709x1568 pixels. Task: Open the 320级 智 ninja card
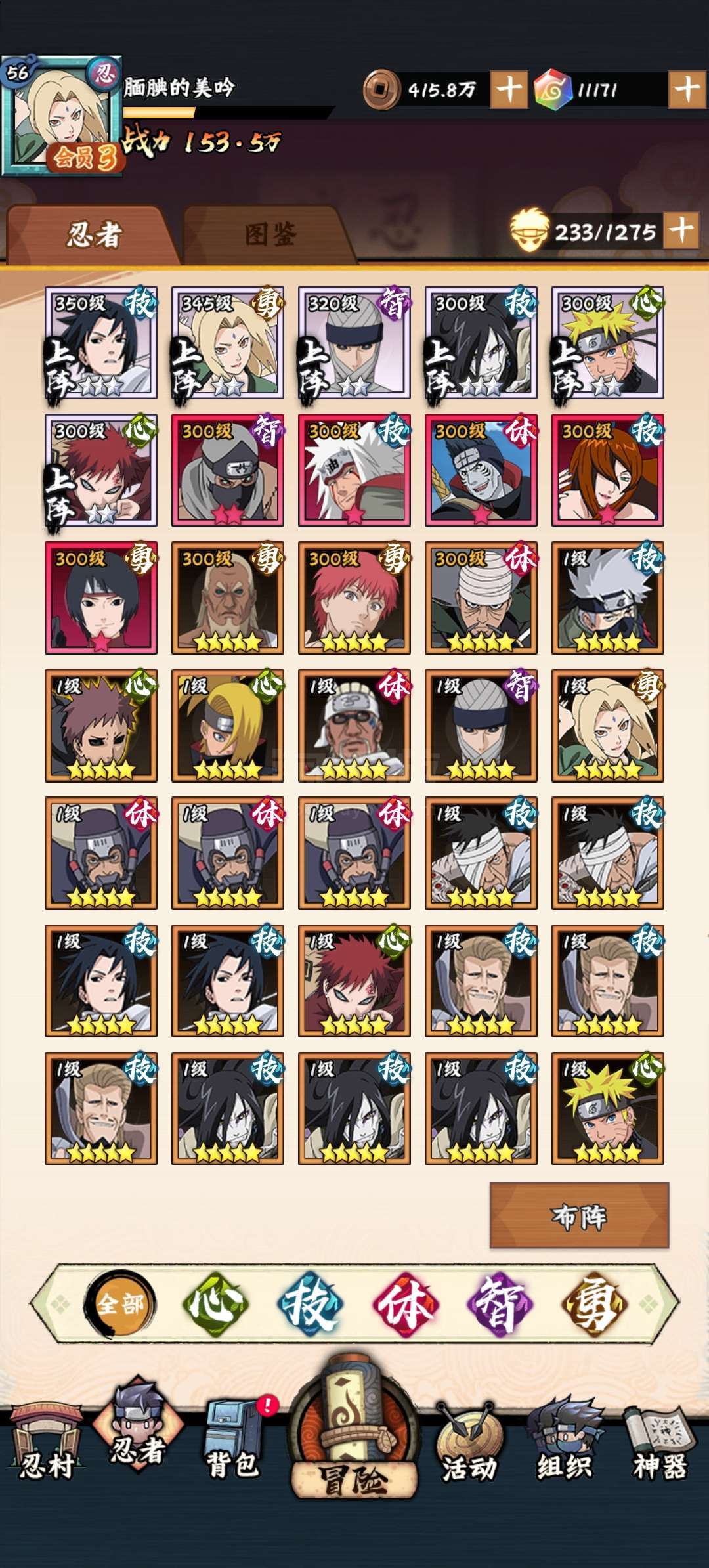[354, 342]
